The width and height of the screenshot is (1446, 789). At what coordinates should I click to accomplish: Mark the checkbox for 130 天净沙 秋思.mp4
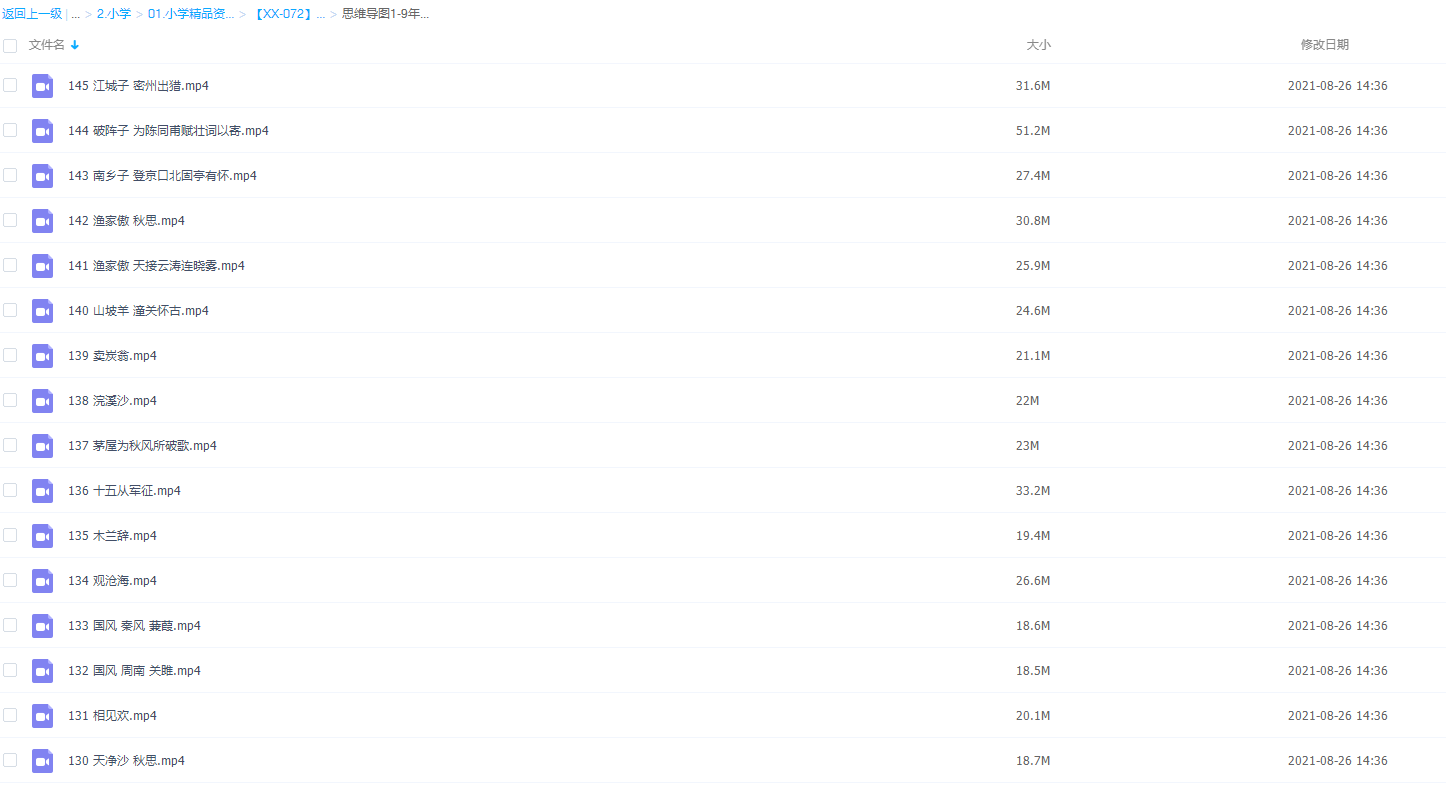tap(10, 760)
